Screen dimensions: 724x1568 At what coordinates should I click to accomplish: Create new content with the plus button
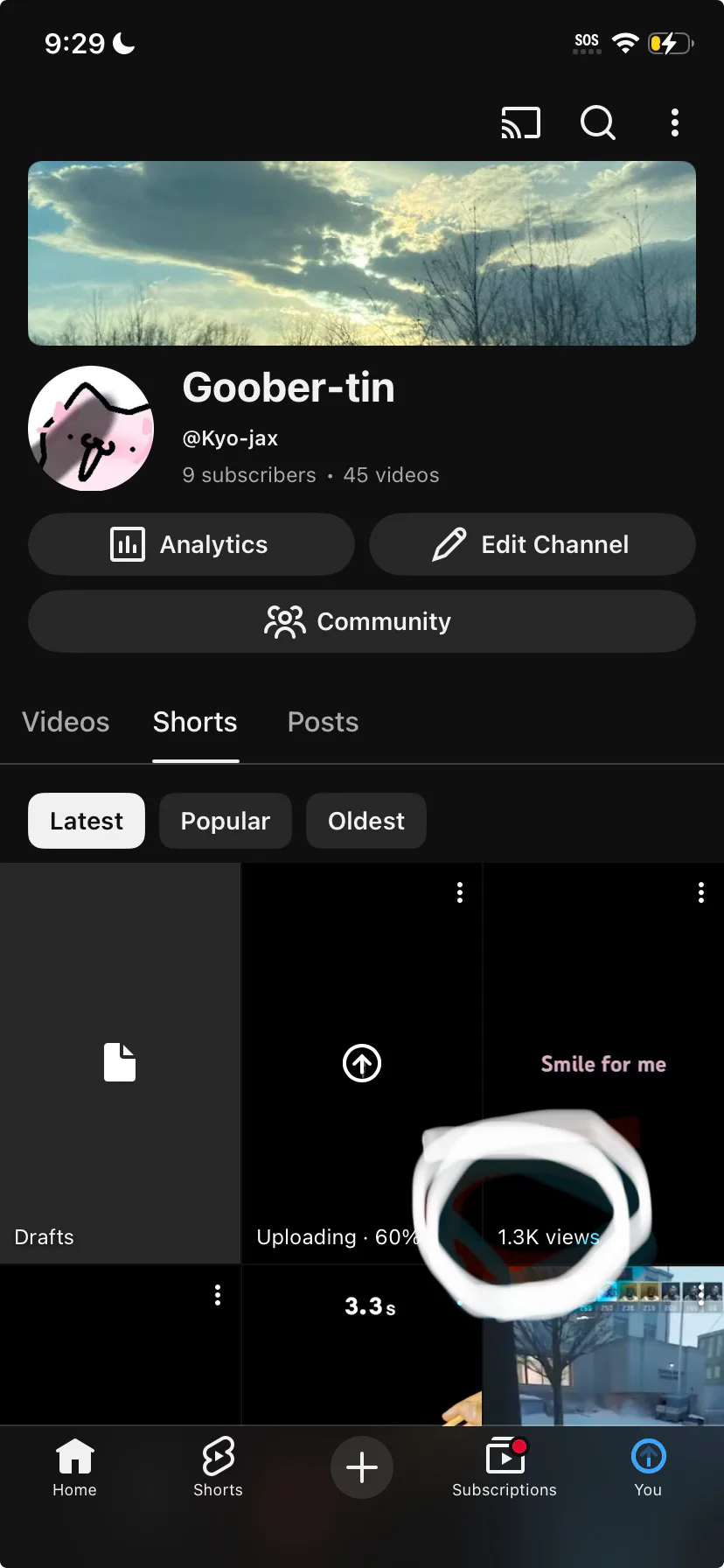[x=361, y=1467]
